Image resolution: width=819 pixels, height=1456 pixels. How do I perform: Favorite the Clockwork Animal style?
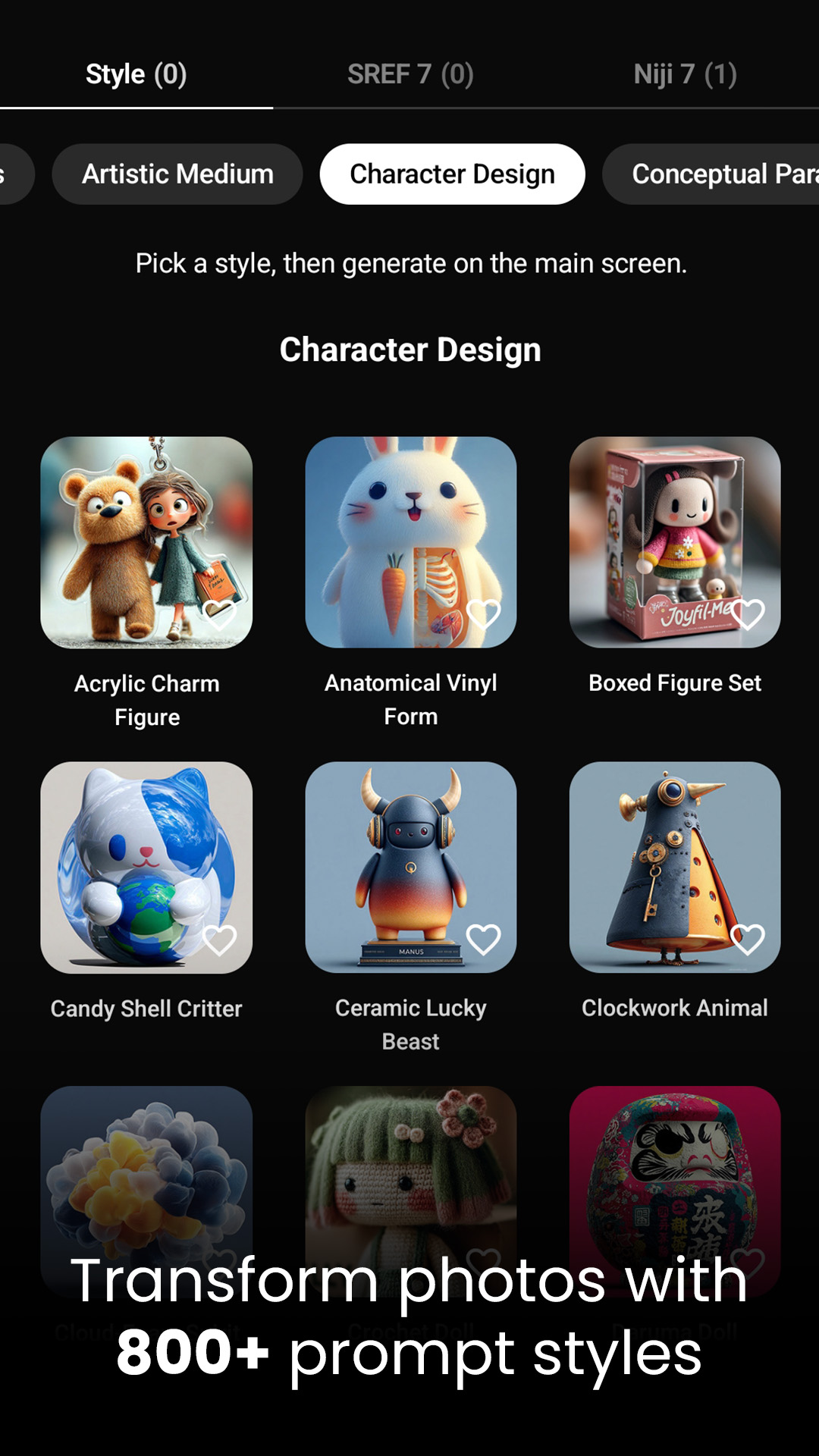(748, 940)
